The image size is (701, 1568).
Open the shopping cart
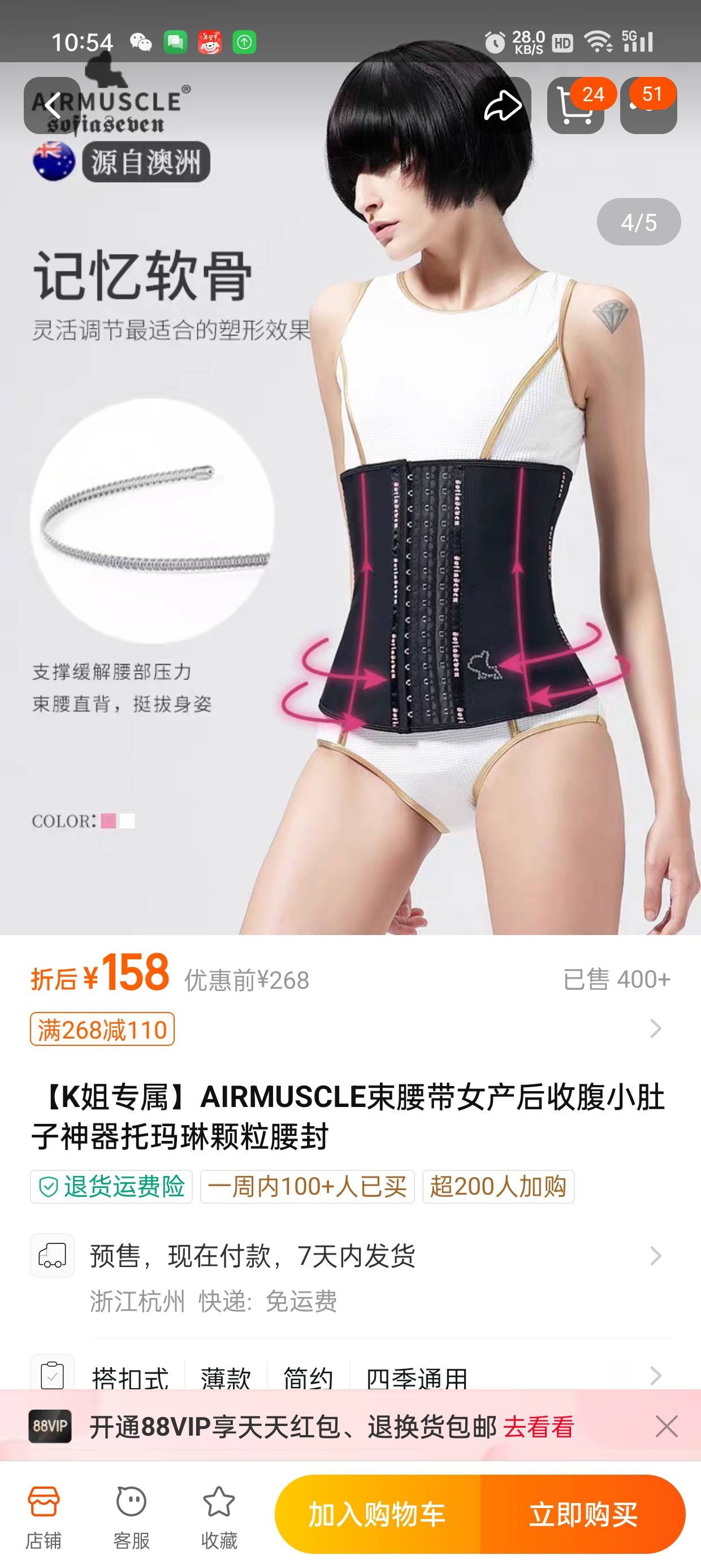(575, 106)
